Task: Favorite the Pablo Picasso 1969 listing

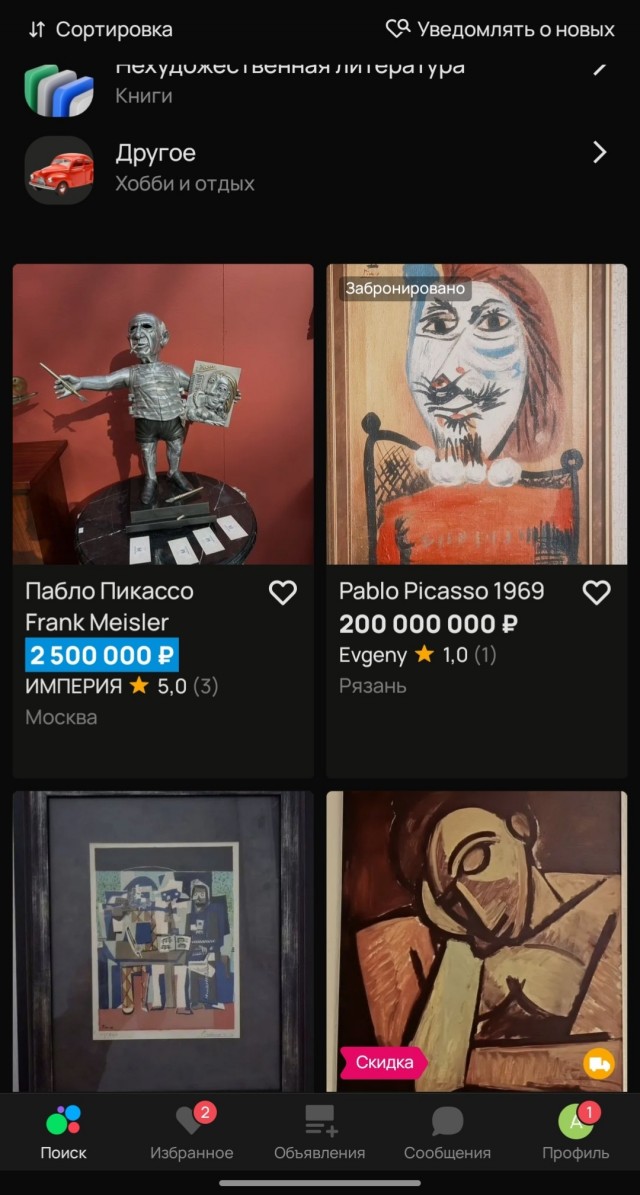Action: point(596,592)
